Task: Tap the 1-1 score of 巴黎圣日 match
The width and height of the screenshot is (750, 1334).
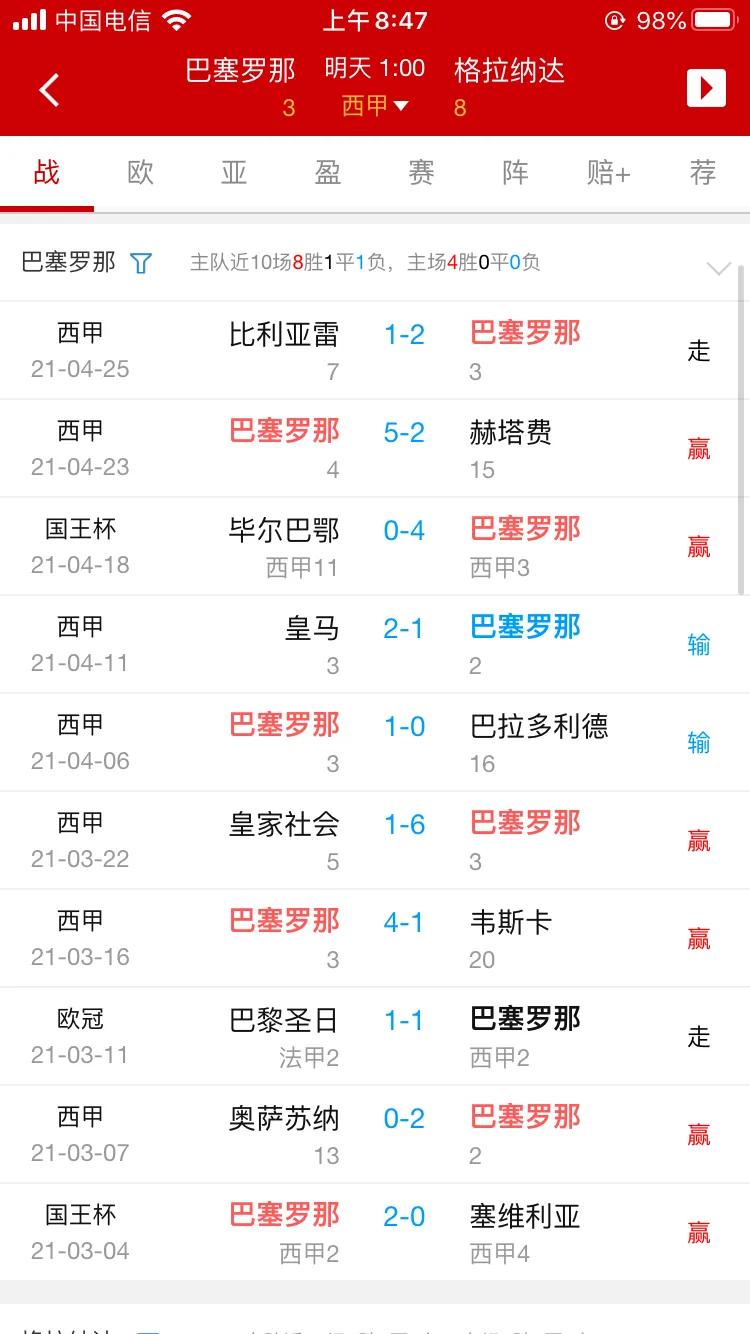Action: [x=403, y=1019]
